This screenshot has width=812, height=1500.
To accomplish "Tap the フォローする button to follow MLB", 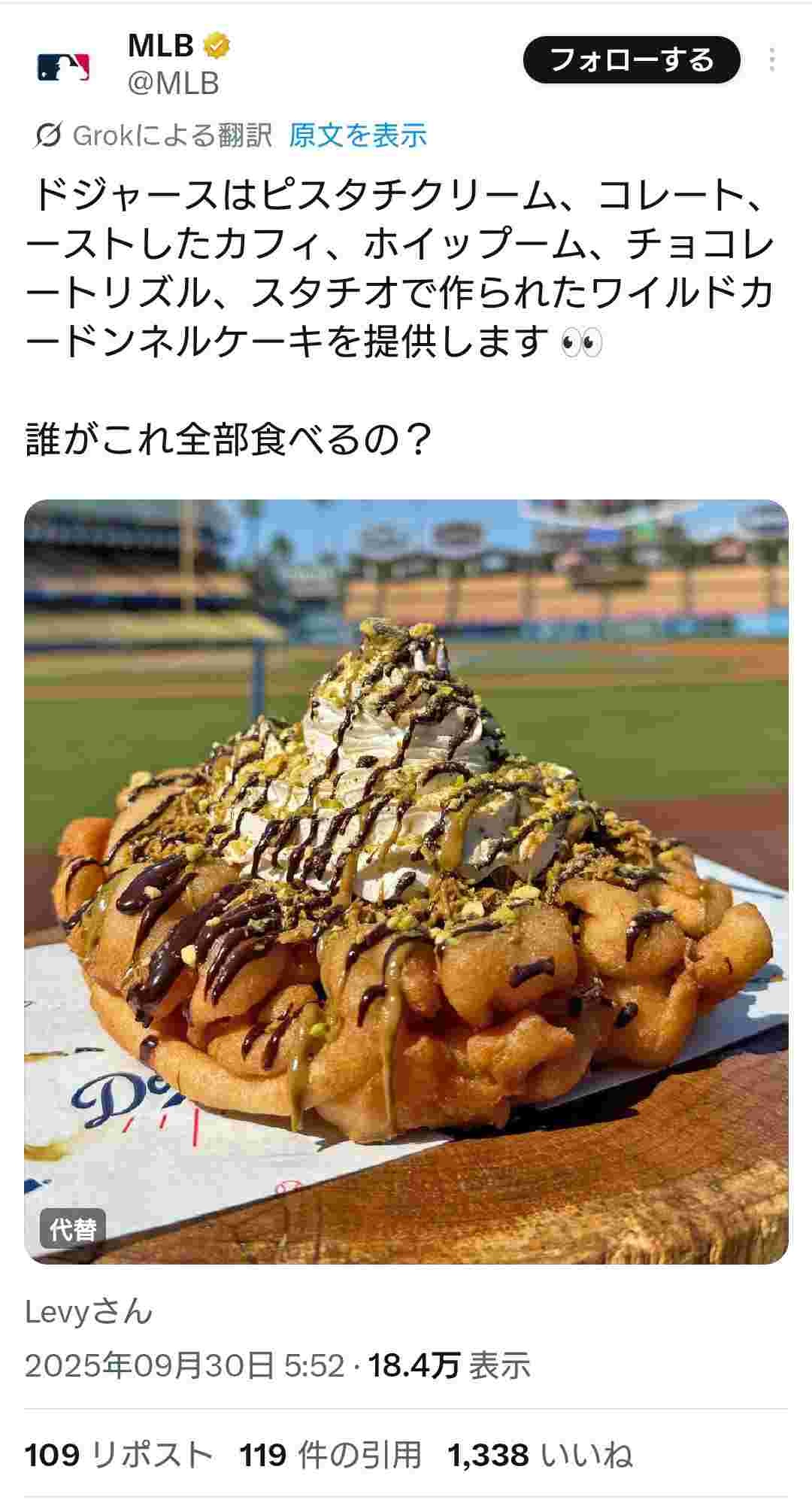I will click(631, 59).
